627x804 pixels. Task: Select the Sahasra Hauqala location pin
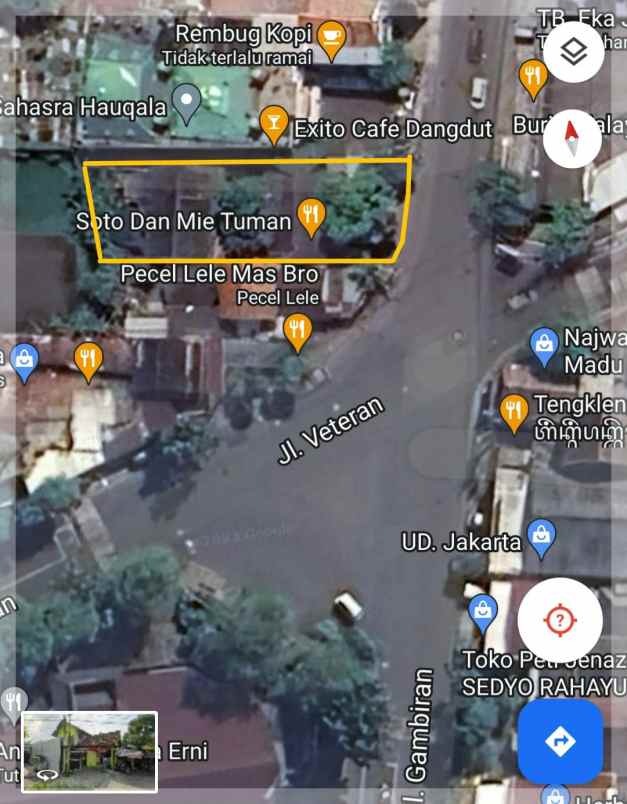(186, 100)
